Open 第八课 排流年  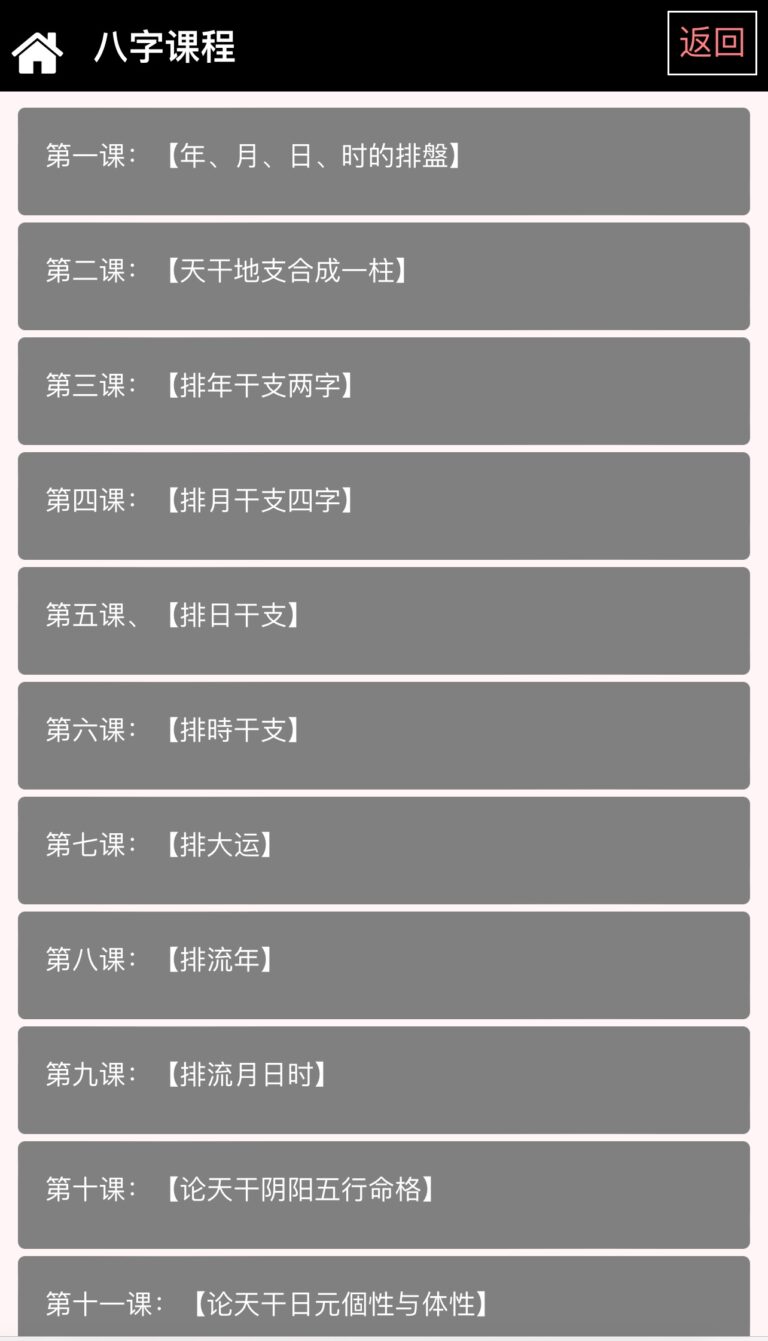tap(384, 965)
